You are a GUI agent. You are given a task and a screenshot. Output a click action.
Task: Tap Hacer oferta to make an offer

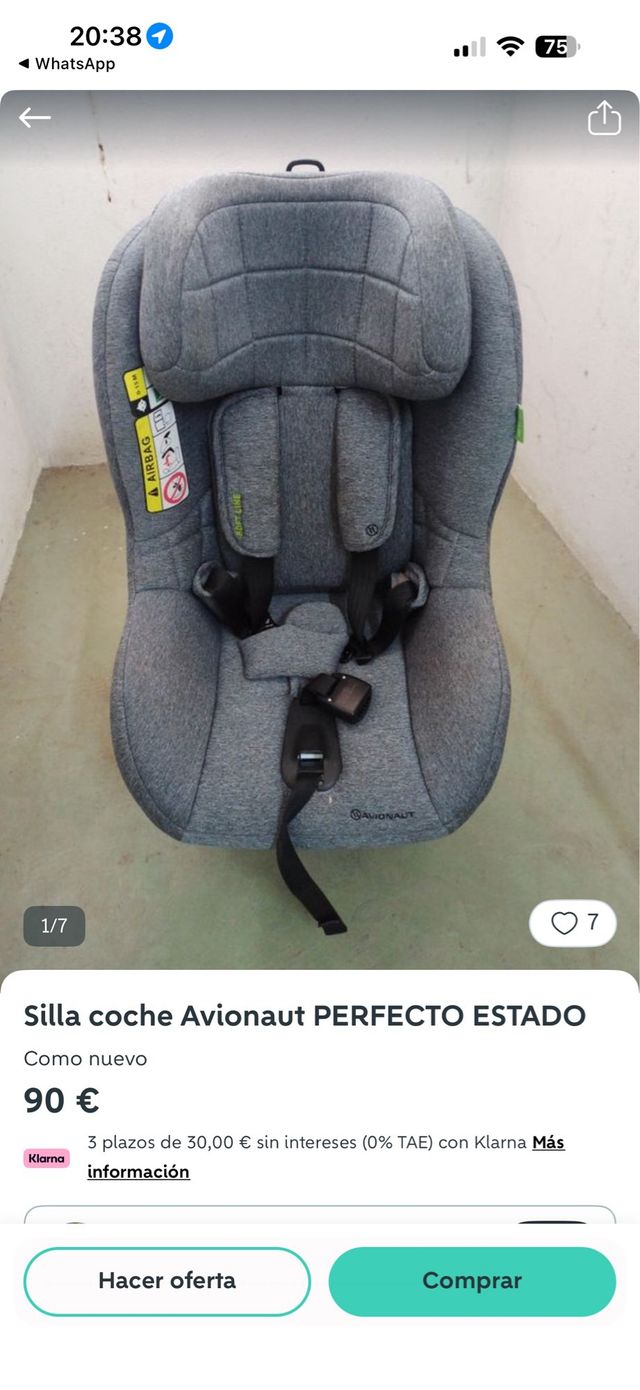pyautogui.click(x=167, y=1281)
